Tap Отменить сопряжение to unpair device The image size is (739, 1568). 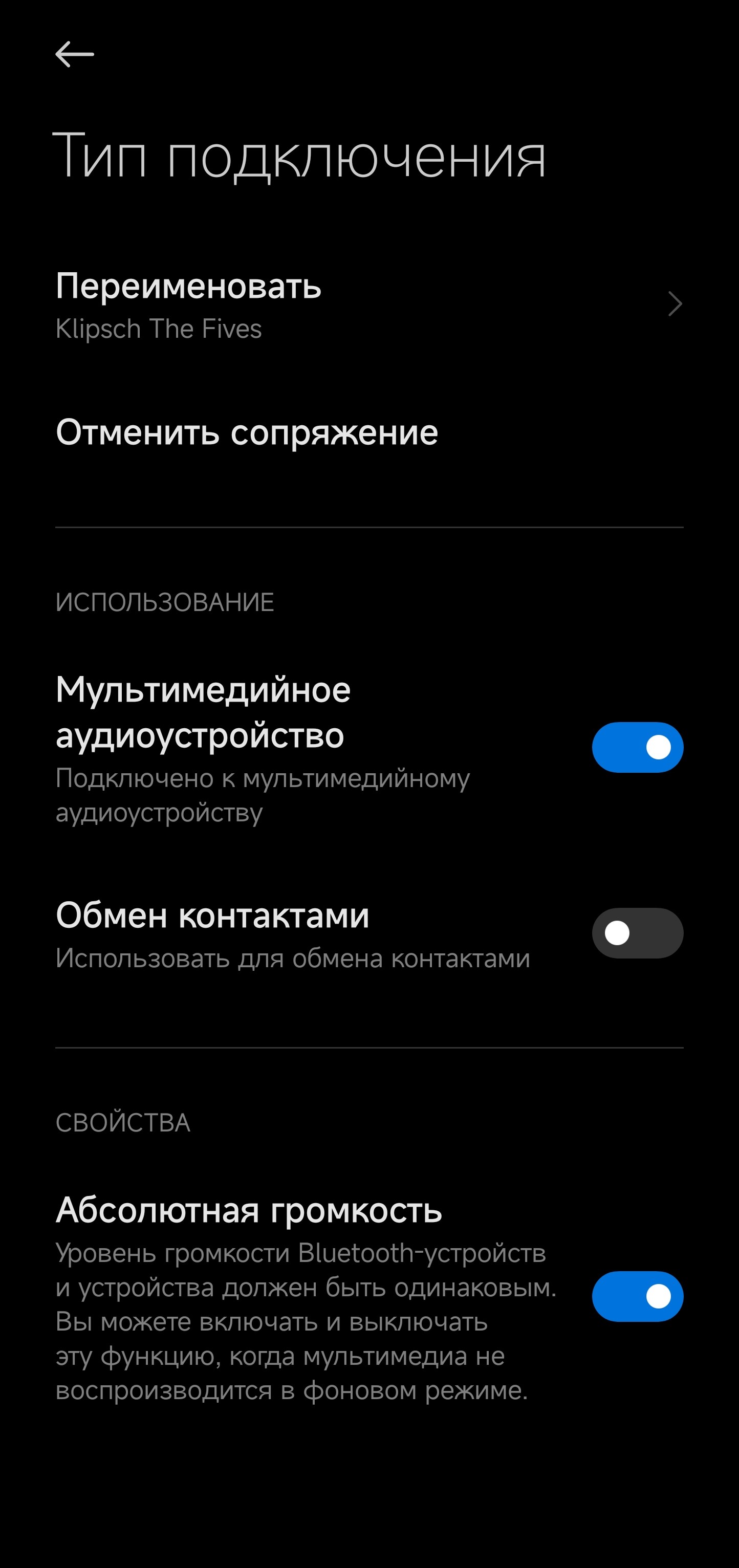[247, 433]
